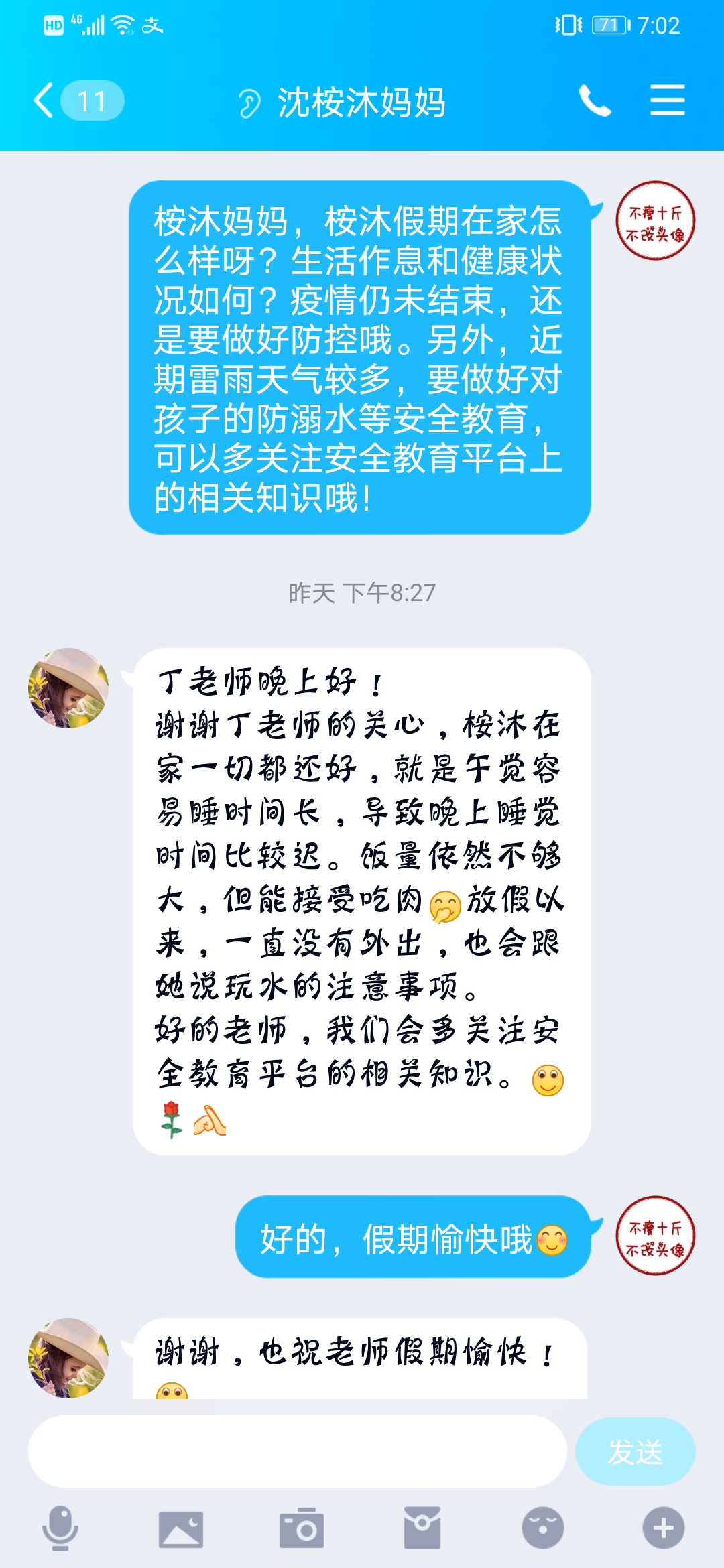
Task: Send the message with 发送
Action: [x=634, y=1451]
